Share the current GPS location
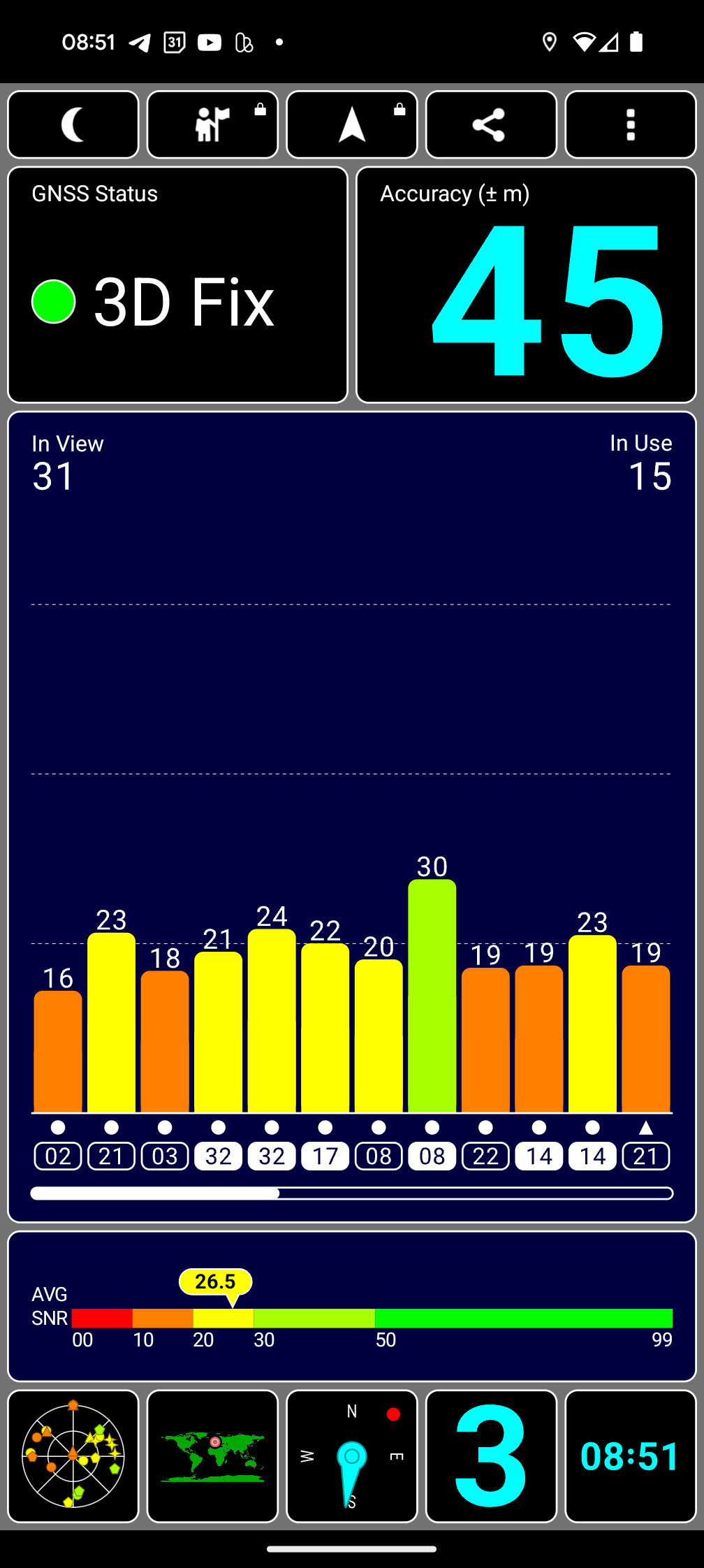 [491, 125]
